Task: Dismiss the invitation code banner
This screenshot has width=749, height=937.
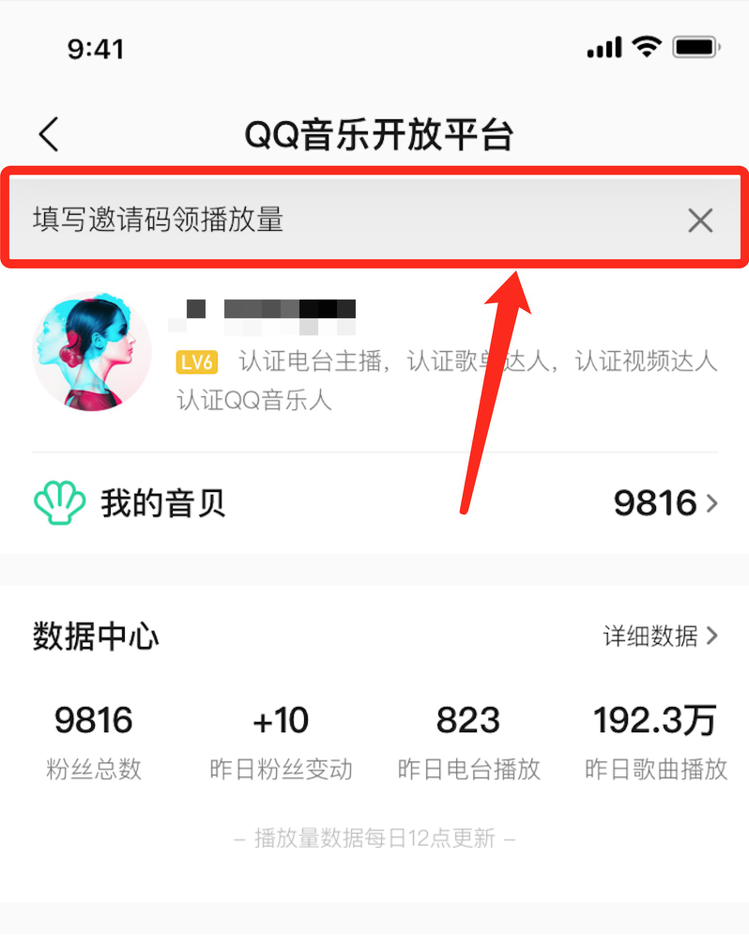Action: click(x=700, y=220)
